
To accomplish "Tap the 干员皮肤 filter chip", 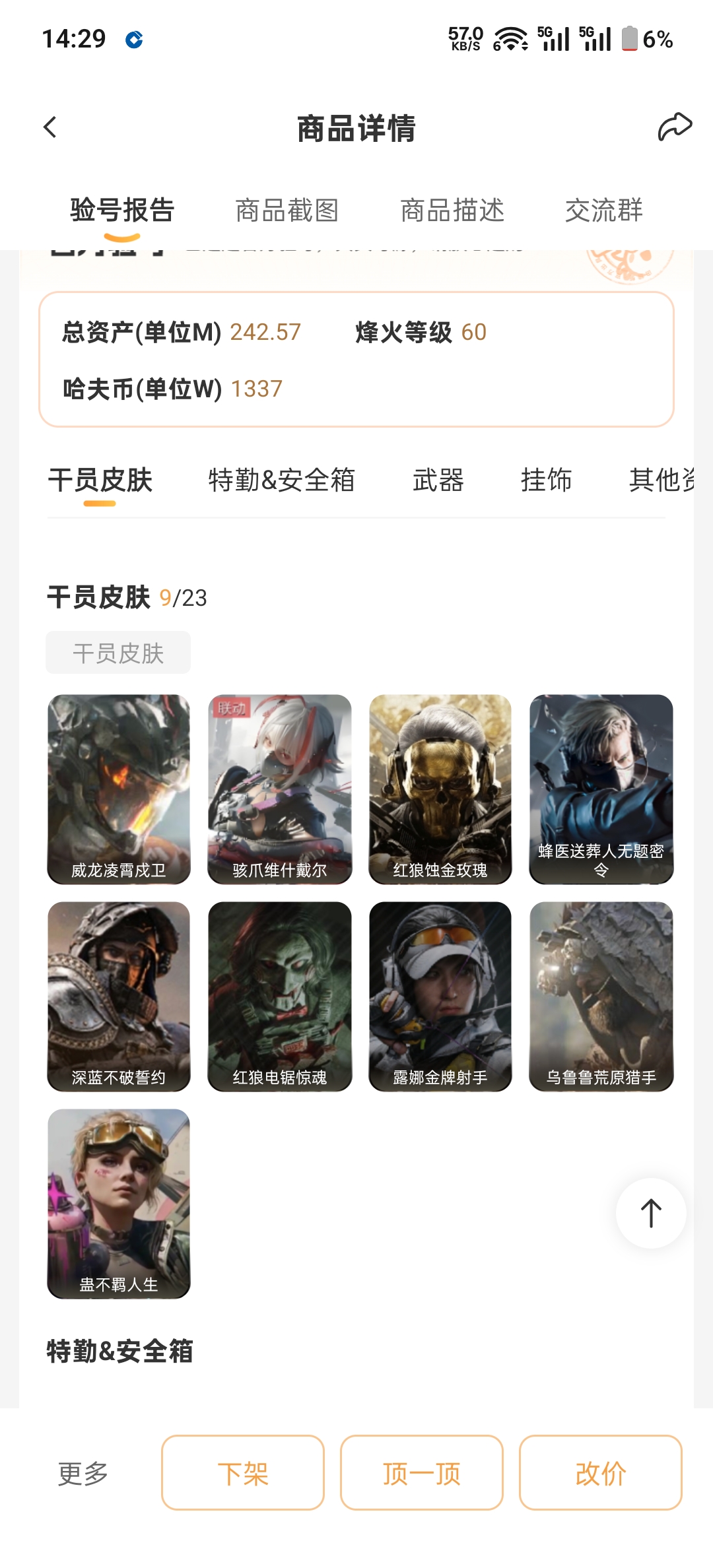I will coord(118,653).
